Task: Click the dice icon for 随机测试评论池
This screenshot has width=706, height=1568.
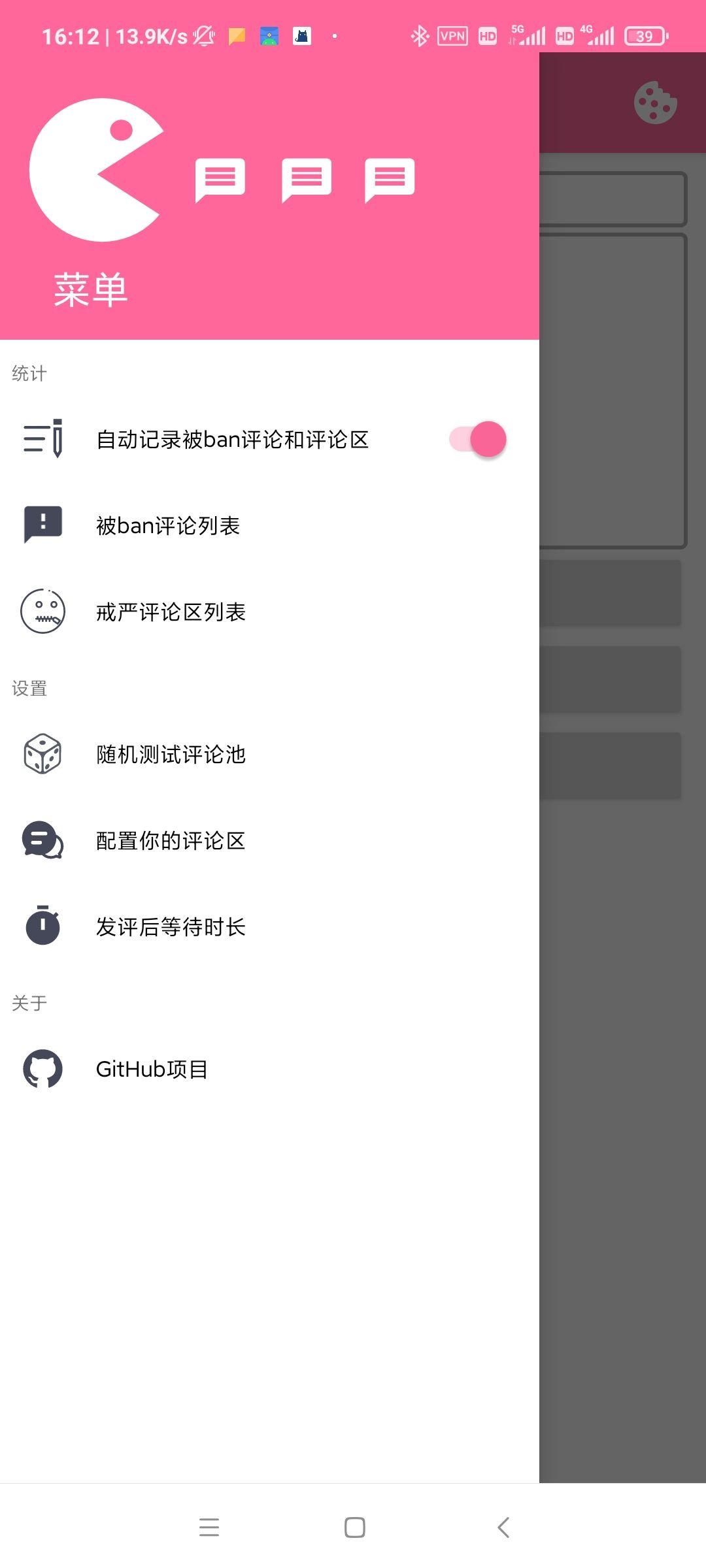Action: click(x=41, y=755)
